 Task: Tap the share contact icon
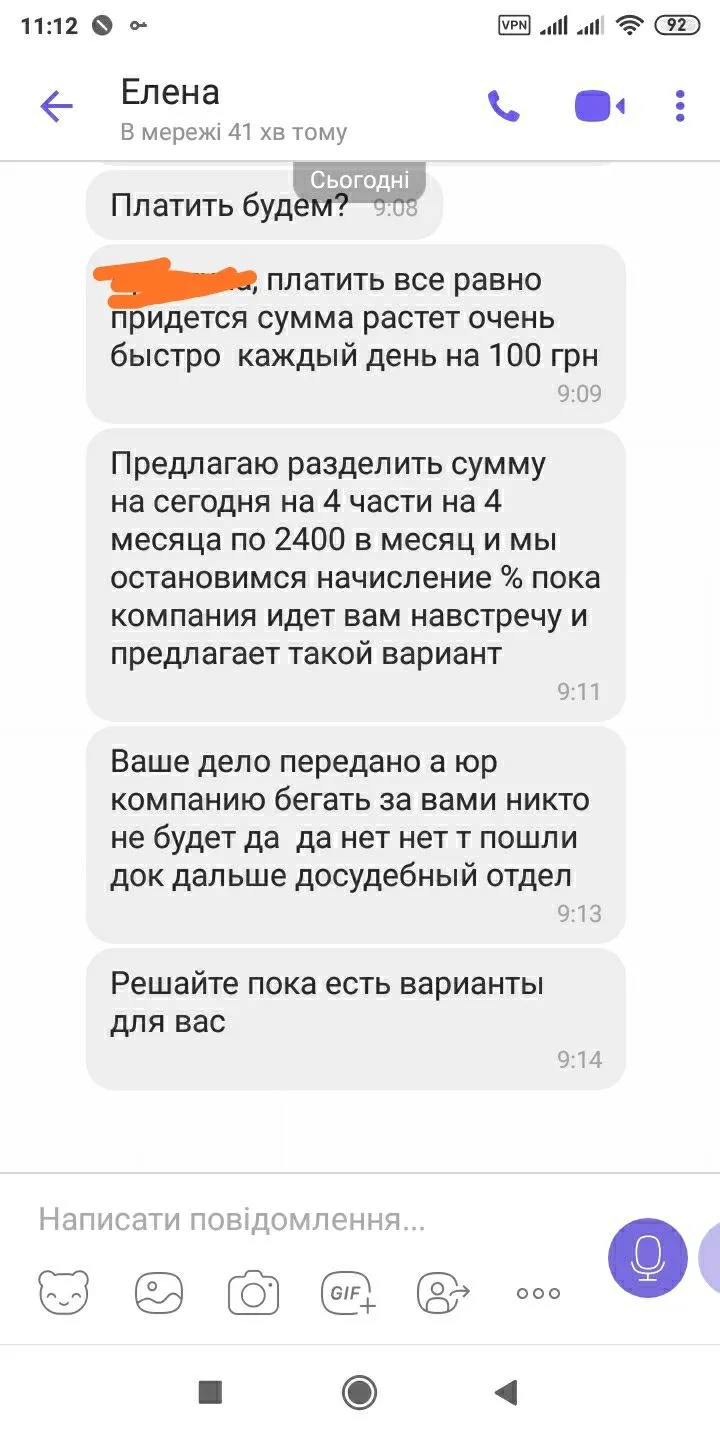443,1292
